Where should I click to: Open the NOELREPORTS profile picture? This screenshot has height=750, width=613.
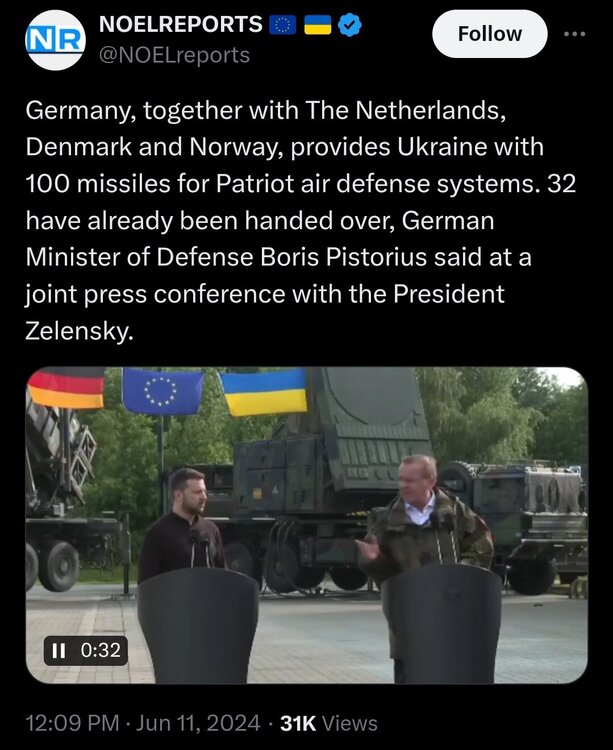click(x=54, y=39)
